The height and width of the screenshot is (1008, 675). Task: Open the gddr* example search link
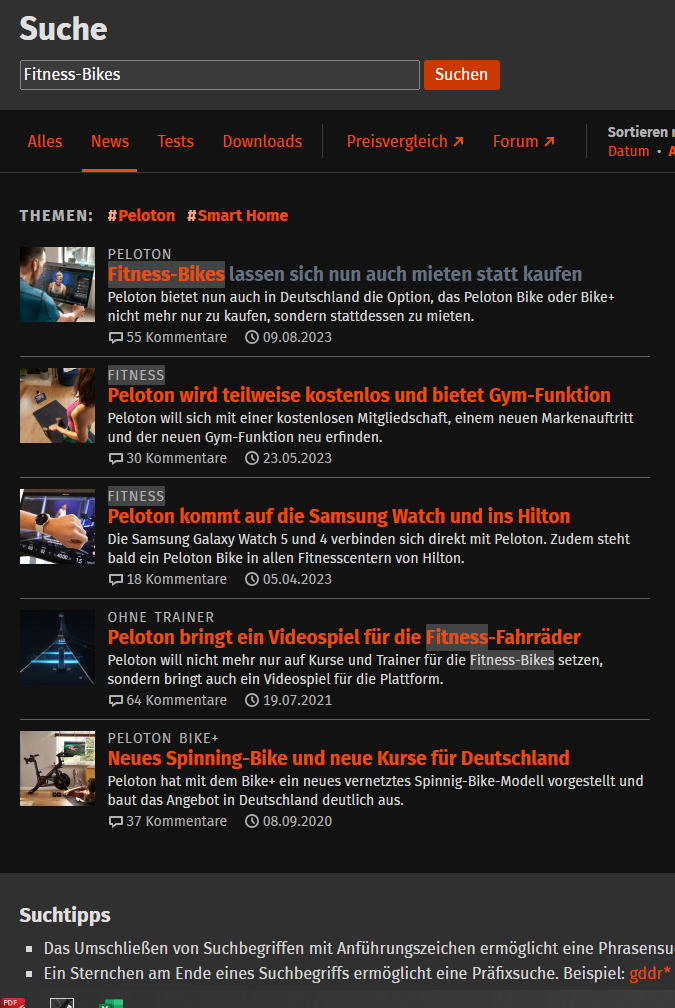click(x=650, y=974)
